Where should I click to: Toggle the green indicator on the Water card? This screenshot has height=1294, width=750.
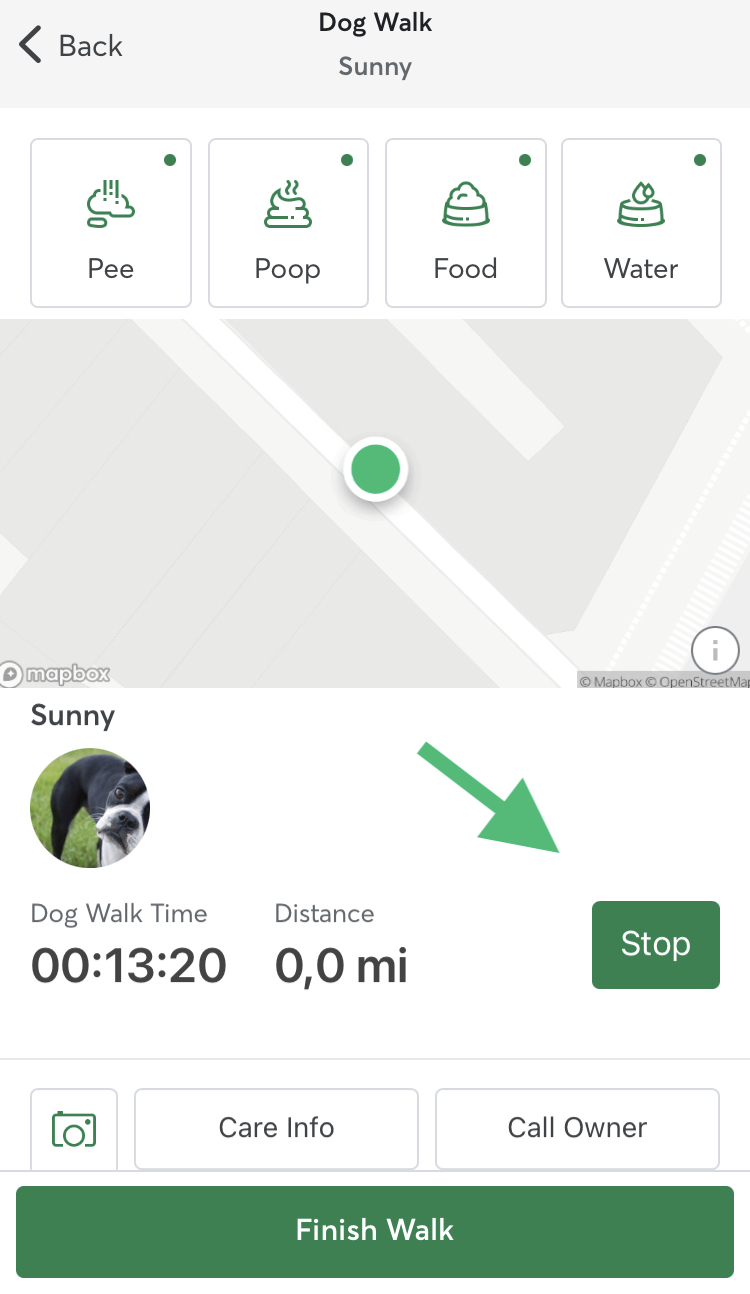click(x=700, y=159)
